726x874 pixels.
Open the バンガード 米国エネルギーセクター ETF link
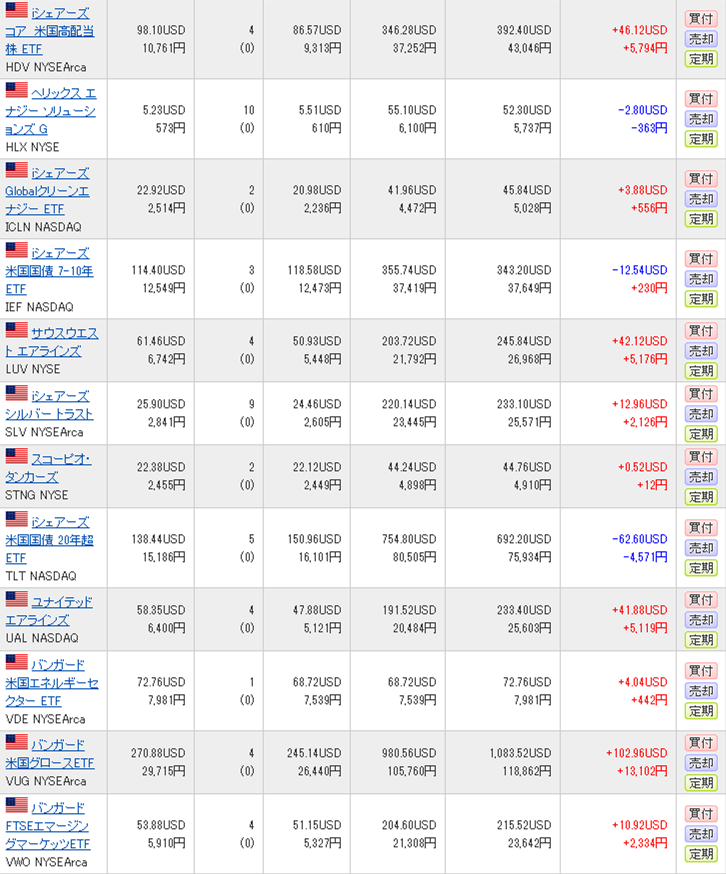click(52, 684)
